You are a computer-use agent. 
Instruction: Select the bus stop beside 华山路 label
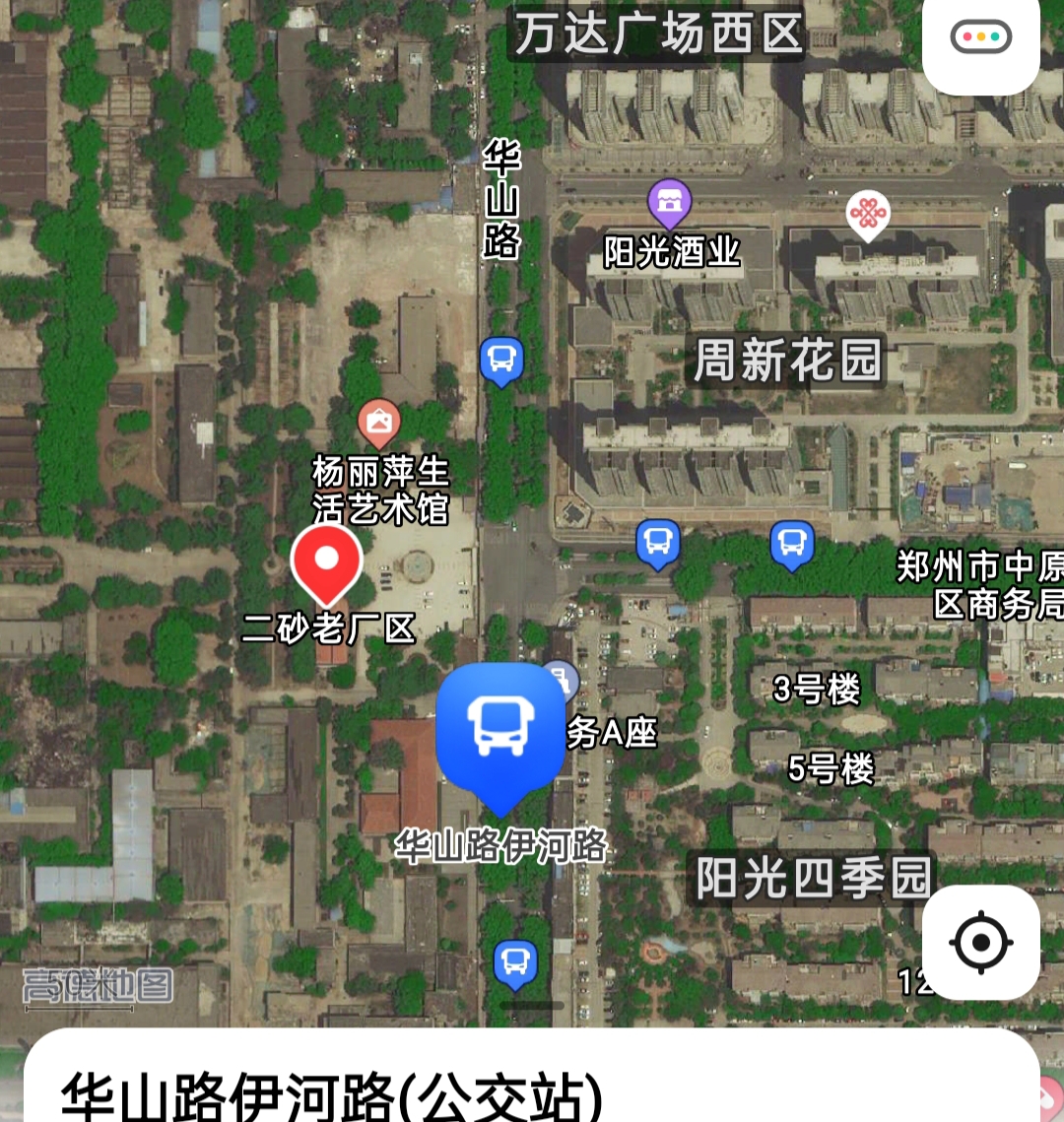[x=501, y=360]
